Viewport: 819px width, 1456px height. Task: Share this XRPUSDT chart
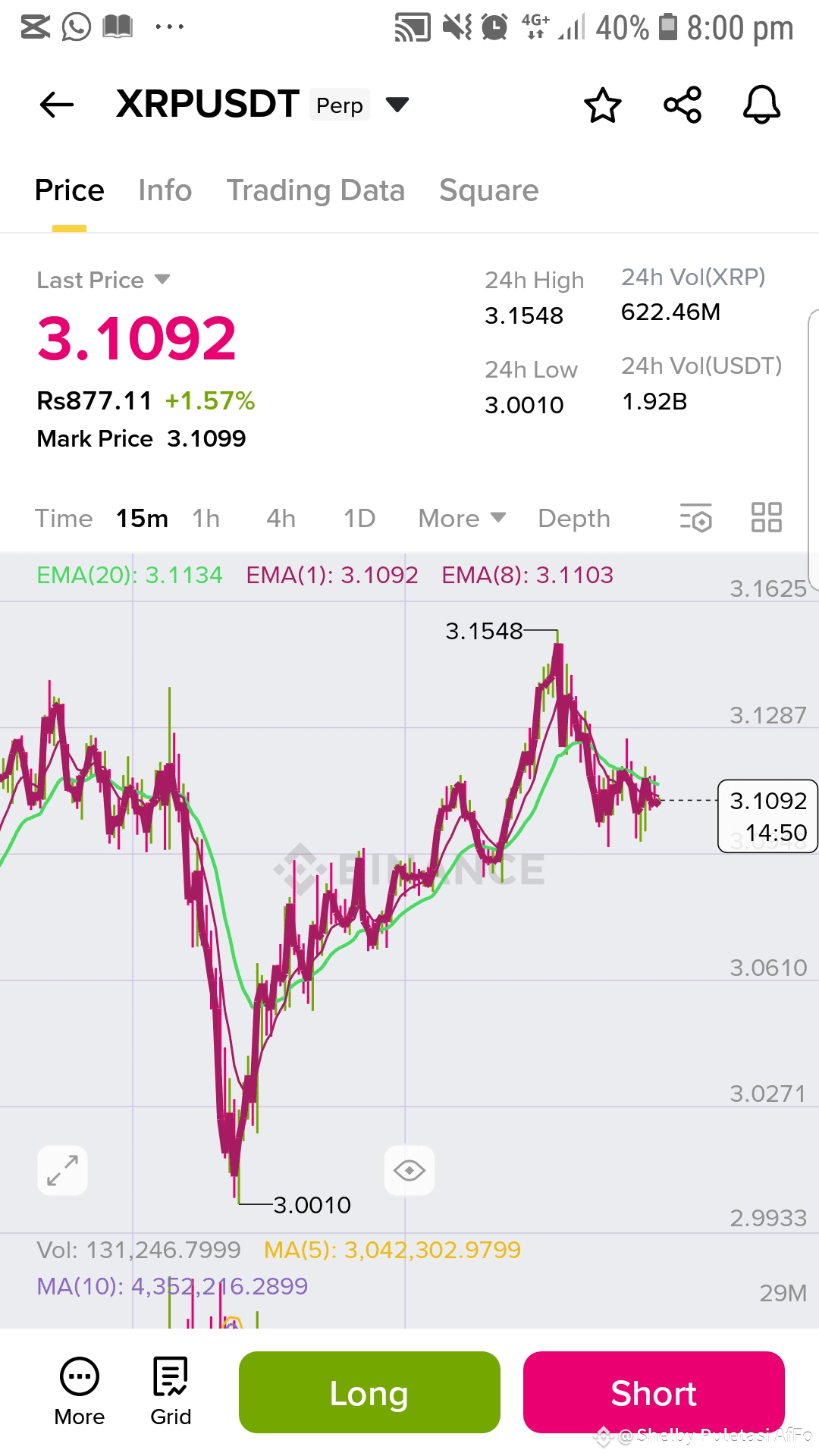coord(682,105)
